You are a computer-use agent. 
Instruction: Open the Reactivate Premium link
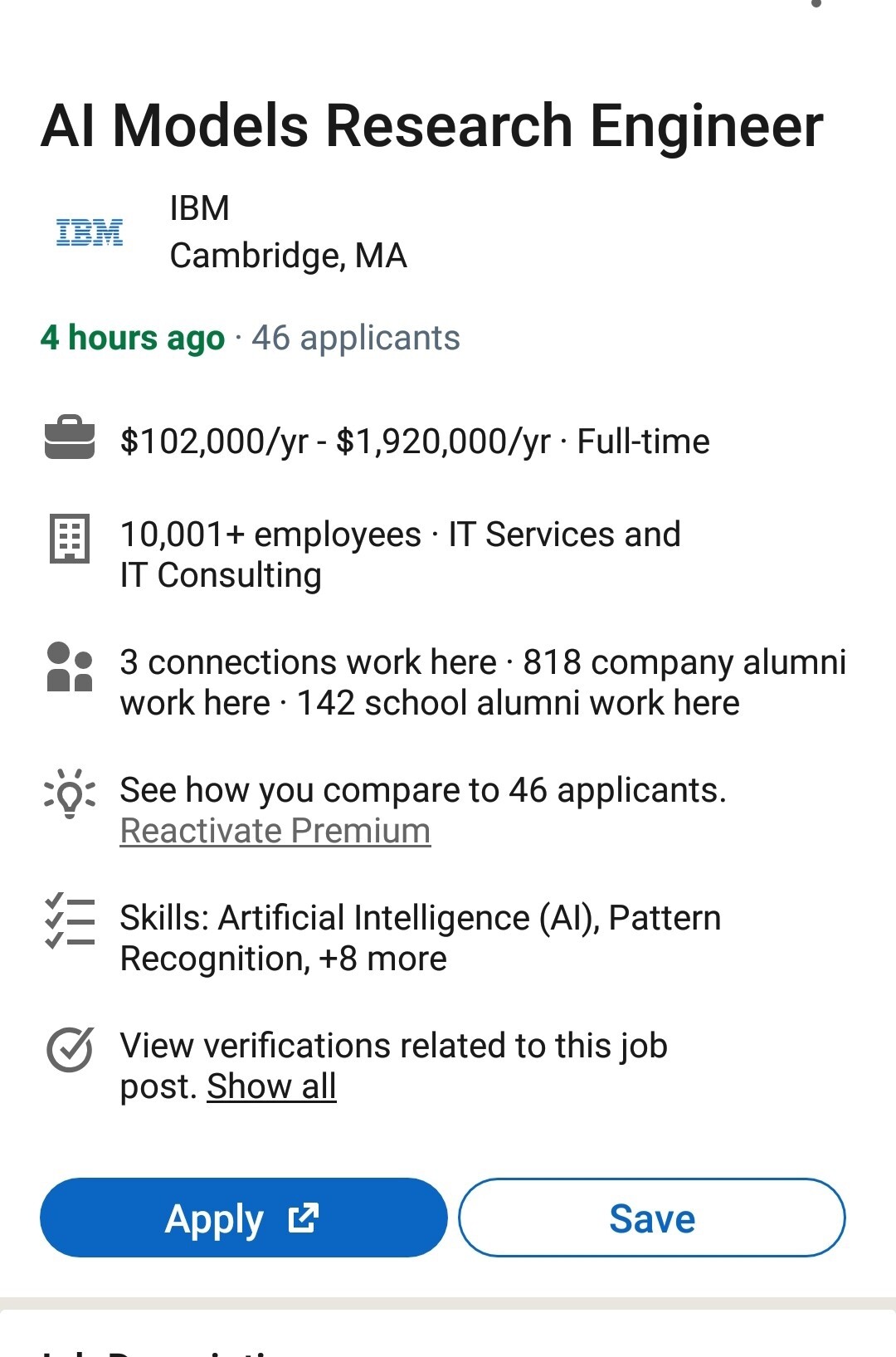275,829
